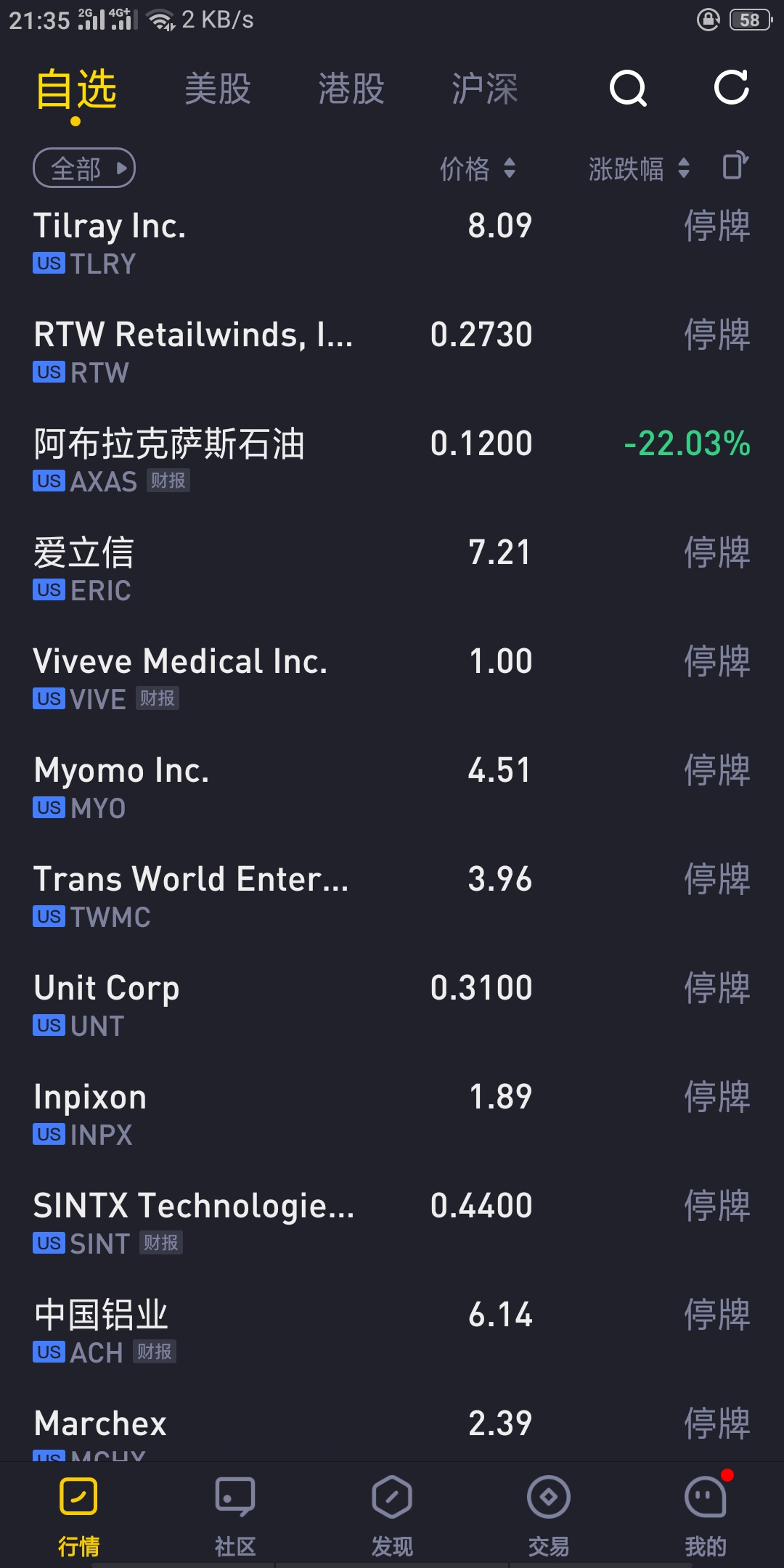Open Unit Corp UNT quote

[392, 1006]
